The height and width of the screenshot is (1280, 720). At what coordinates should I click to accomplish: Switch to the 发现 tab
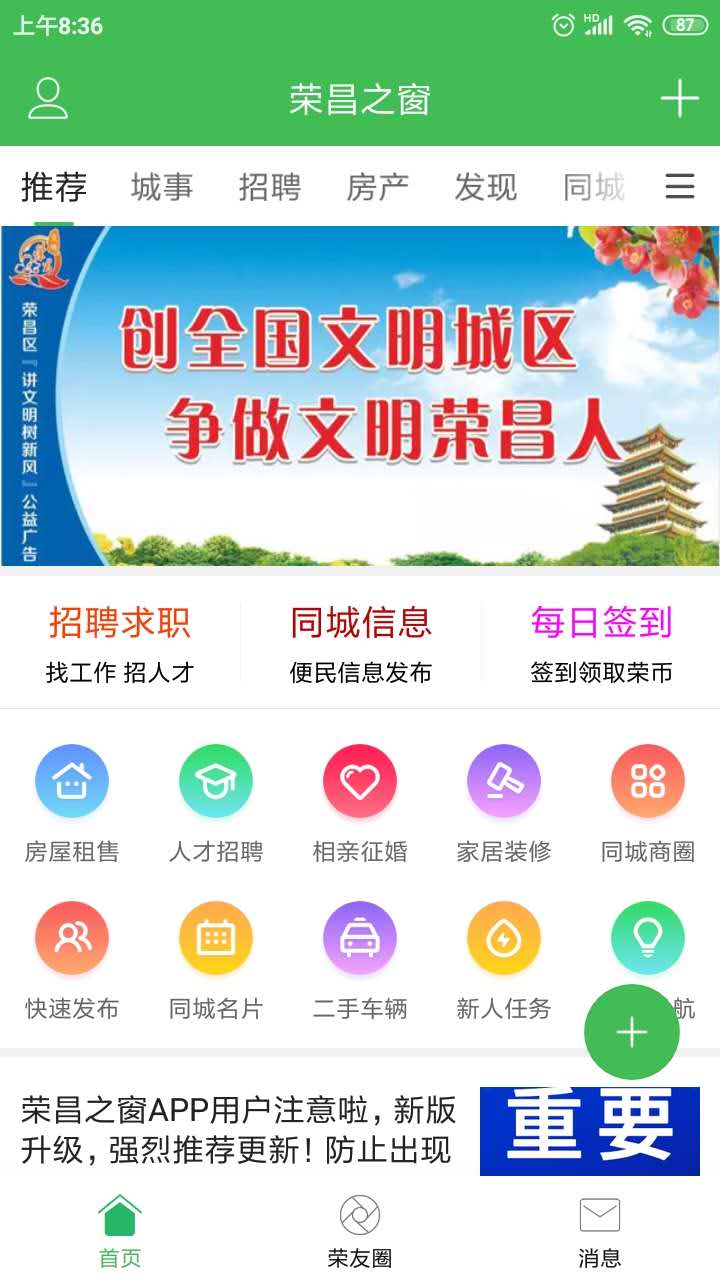pyautogui.click(x=485, y=187)
